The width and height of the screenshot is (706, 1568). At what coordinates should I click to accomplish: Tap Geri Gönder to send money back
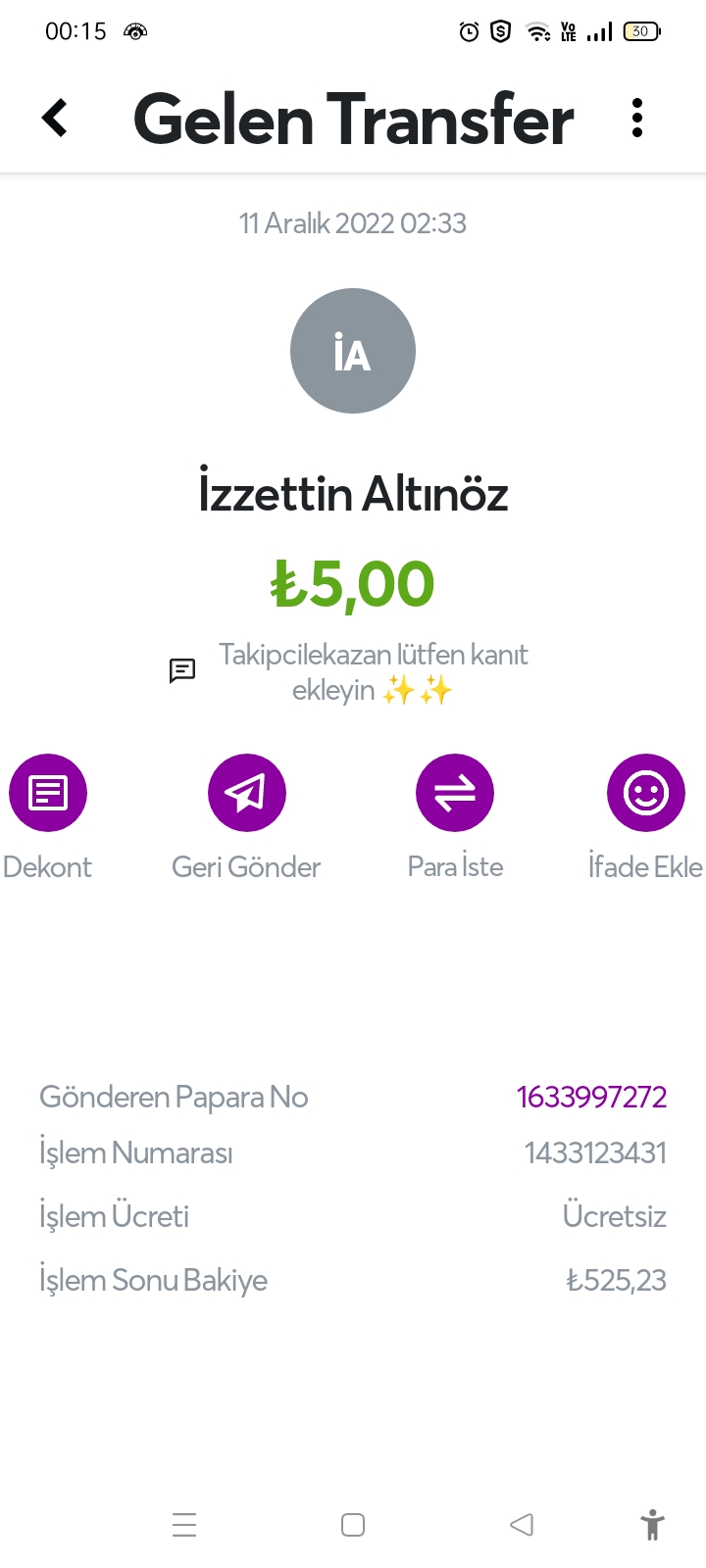(x=246, y=793)
